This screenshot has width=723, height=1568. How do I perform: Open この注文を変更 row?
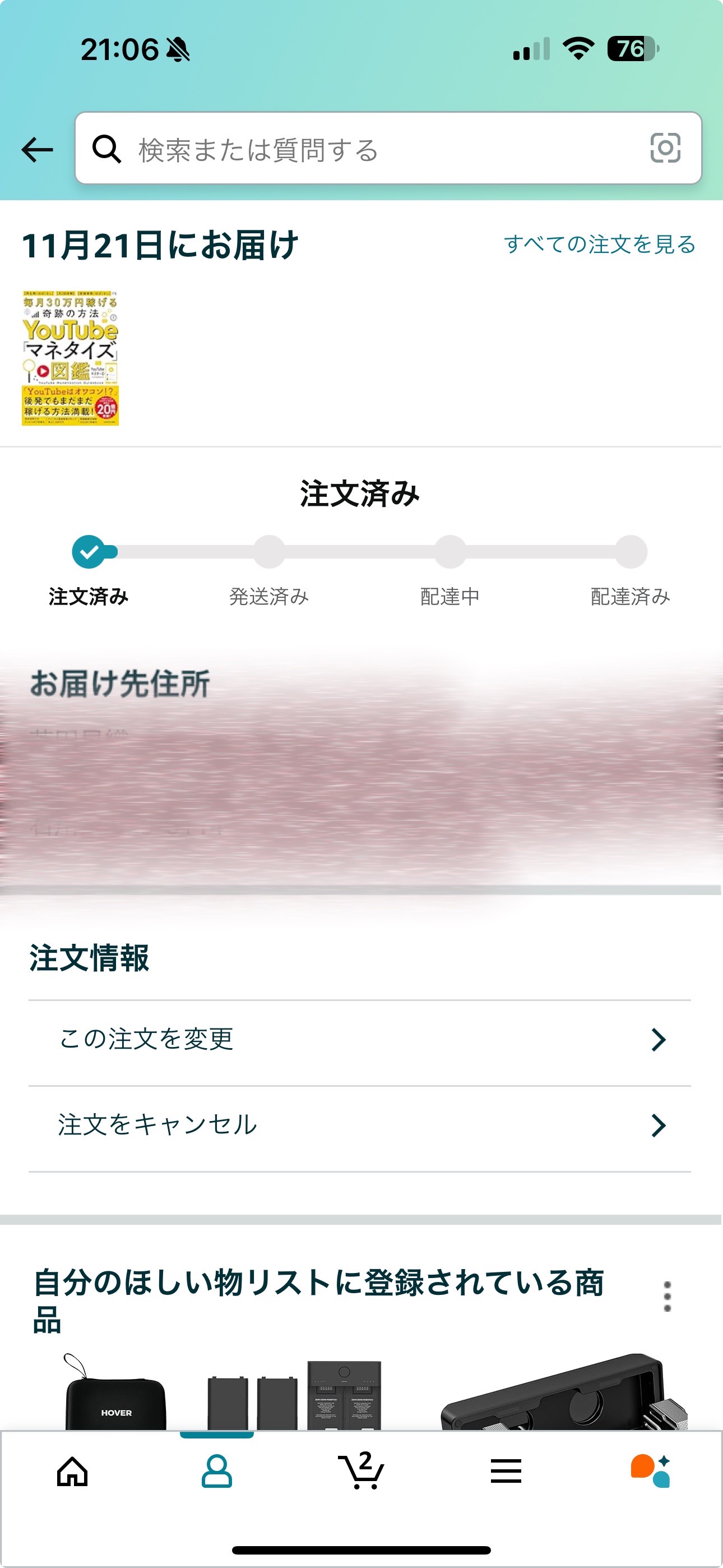tap(360, 1039)
